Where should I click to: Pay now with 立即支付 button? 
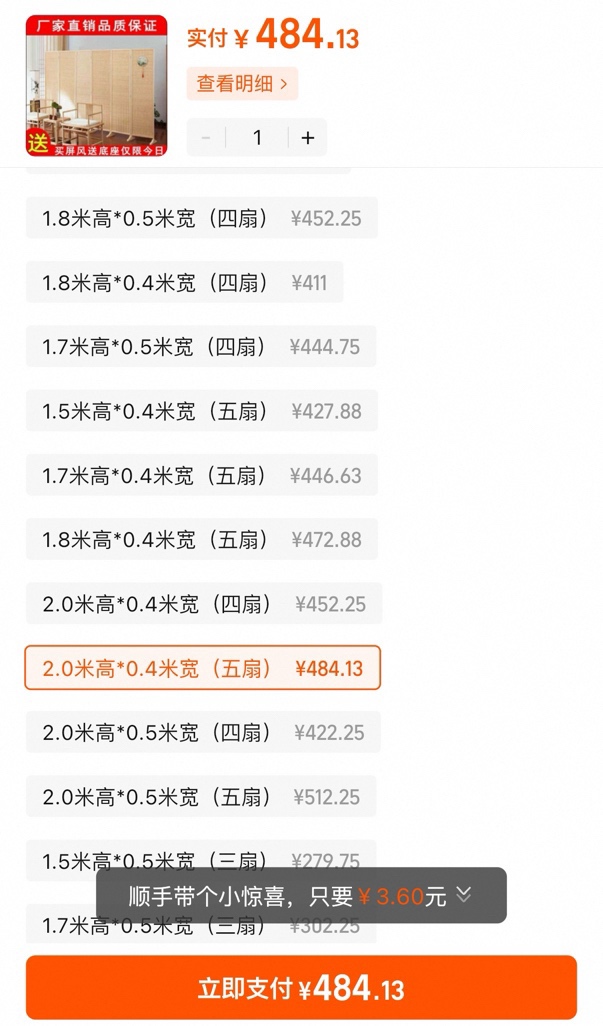(x=302, y=987)
